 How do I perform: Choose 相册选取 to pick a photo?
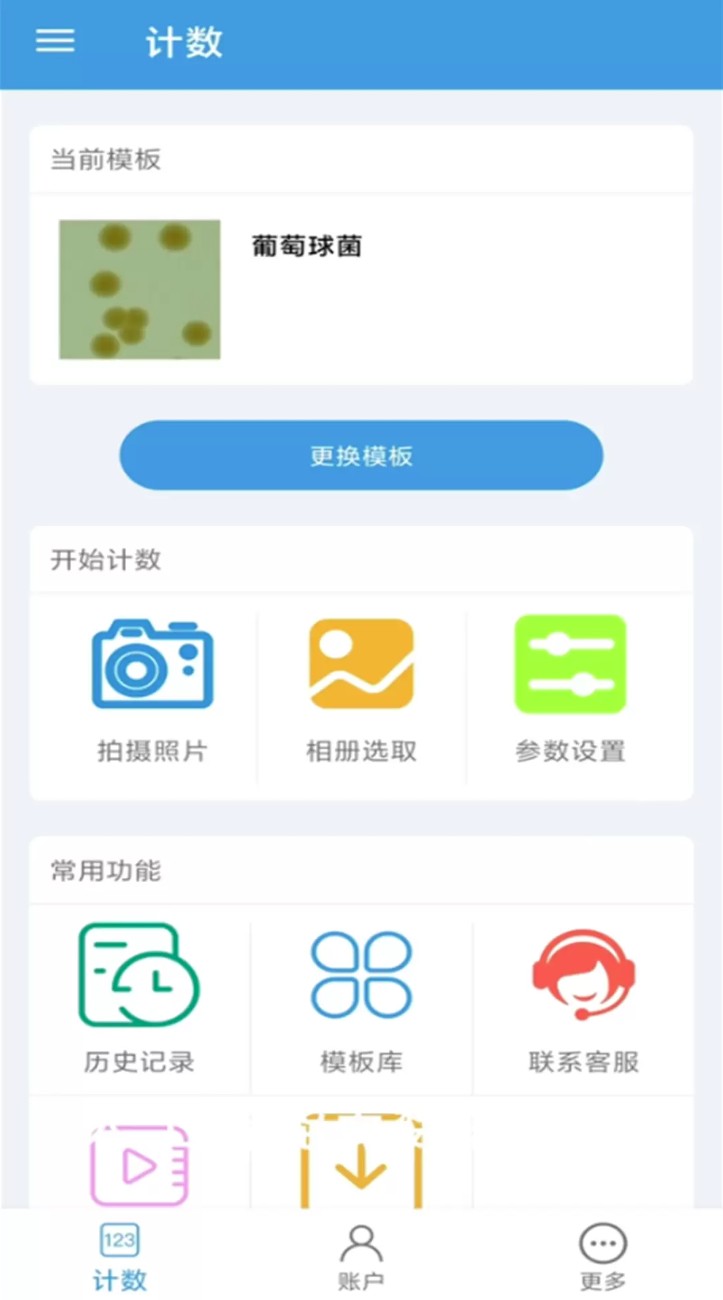pyautogui.click(x=361, y=690)
